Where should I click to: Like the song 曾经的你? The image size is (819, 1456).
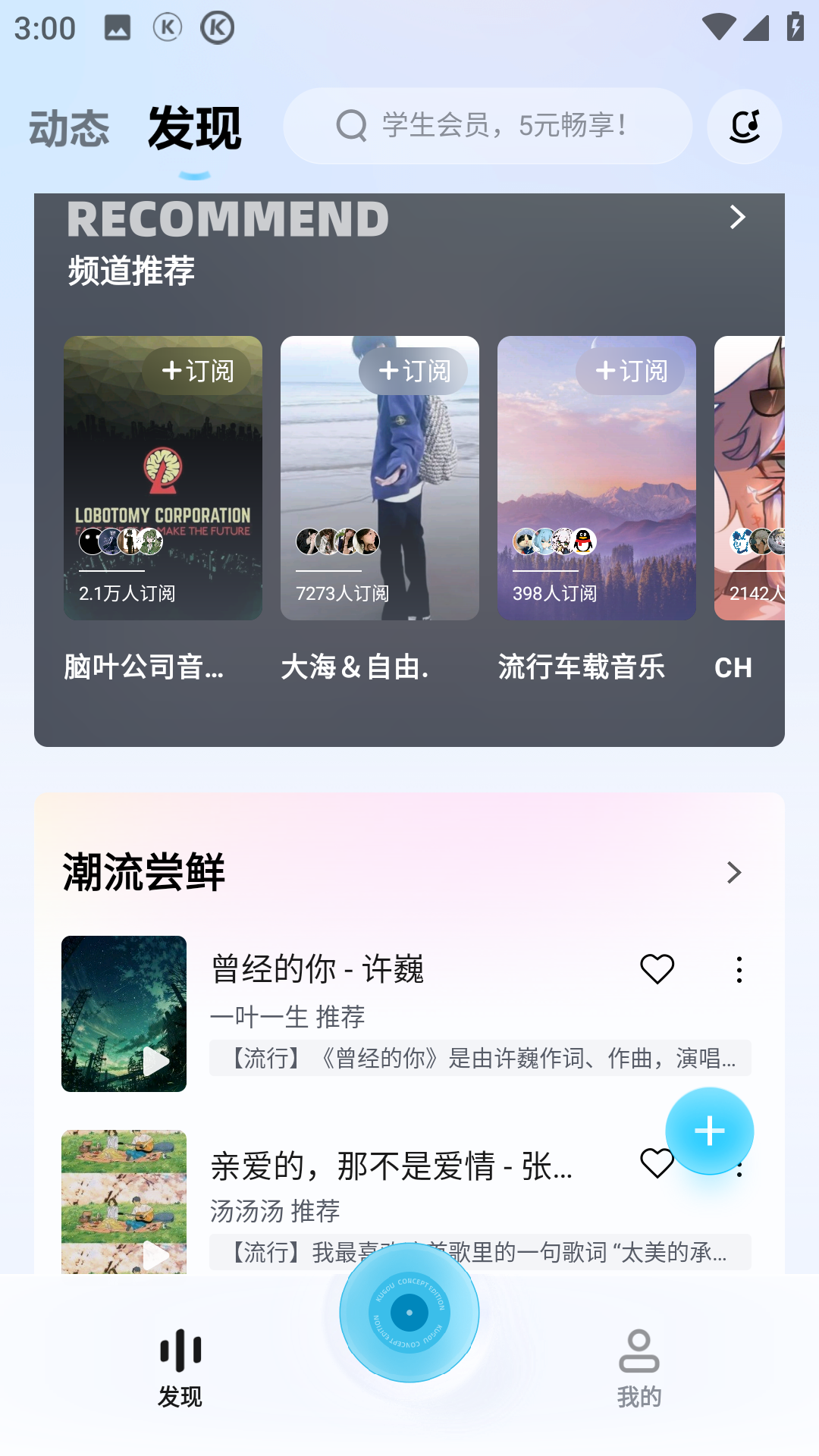[657, 969]
